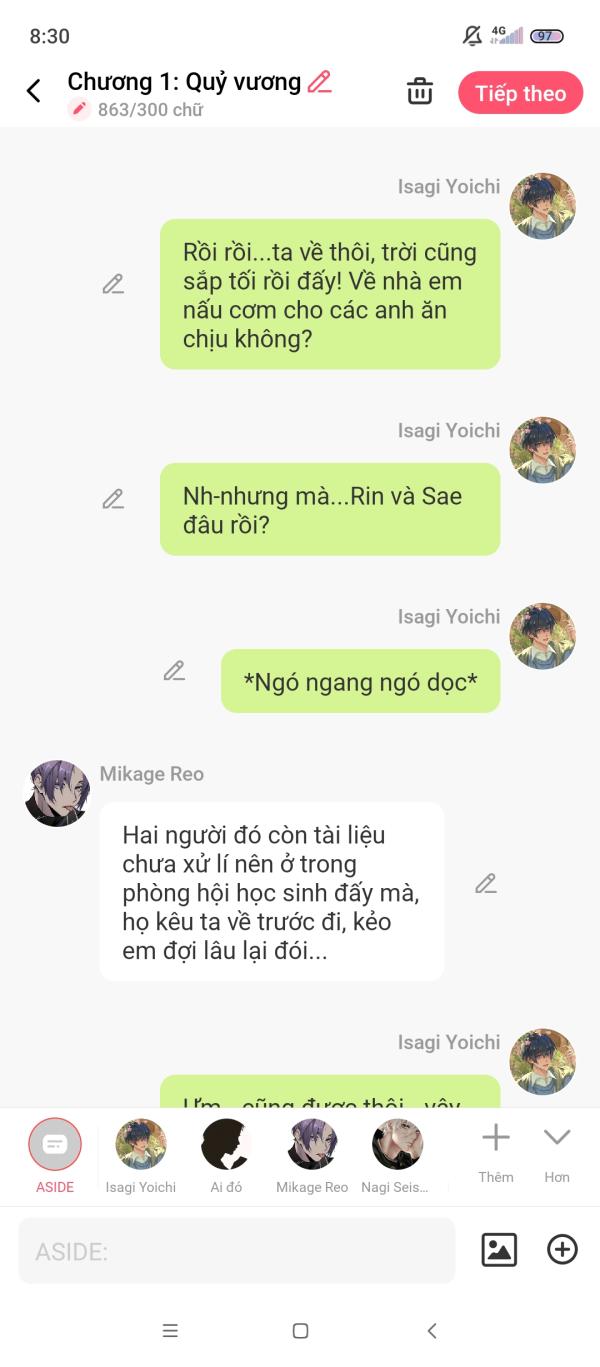Image resolution: width=600 pixels, height=1367 pixels.
Task: Edit Mikage Reo's message about tài liệu
Action: pyautogui.click(x=486, y=883)
